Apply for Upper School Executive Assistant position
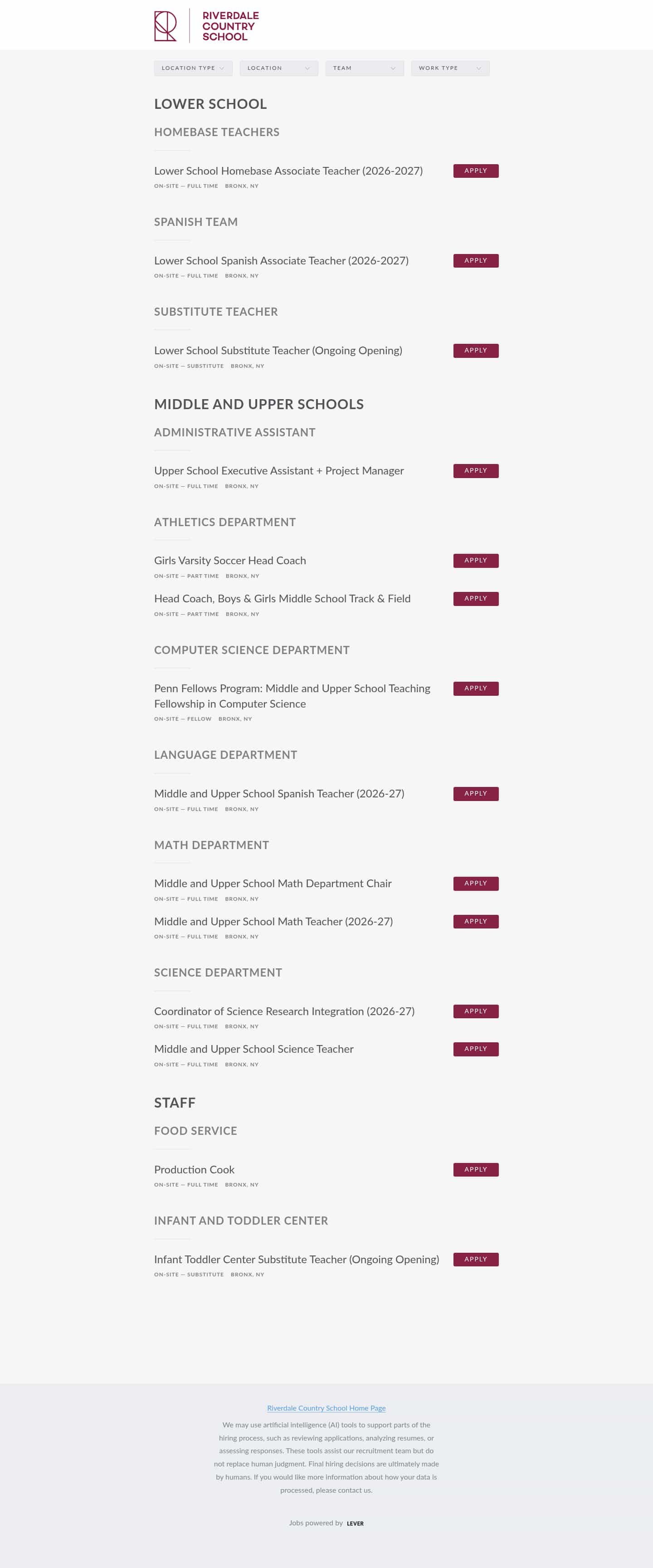This screenshot has width=653, height=1568. tap(475, 470)
